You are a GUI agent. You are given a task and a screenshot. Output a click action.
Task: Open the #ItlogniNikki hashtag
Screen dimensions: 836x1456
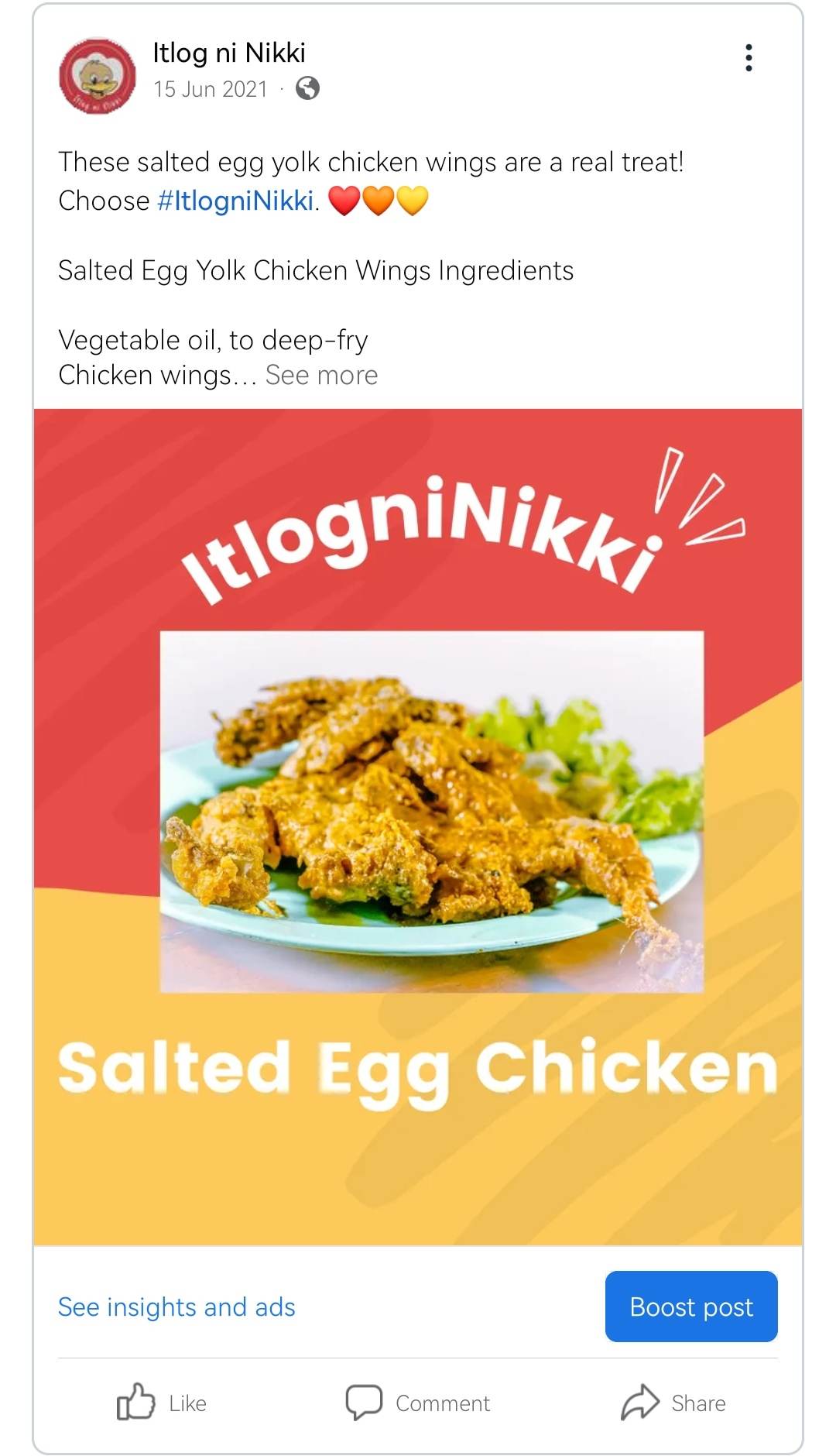235,201
